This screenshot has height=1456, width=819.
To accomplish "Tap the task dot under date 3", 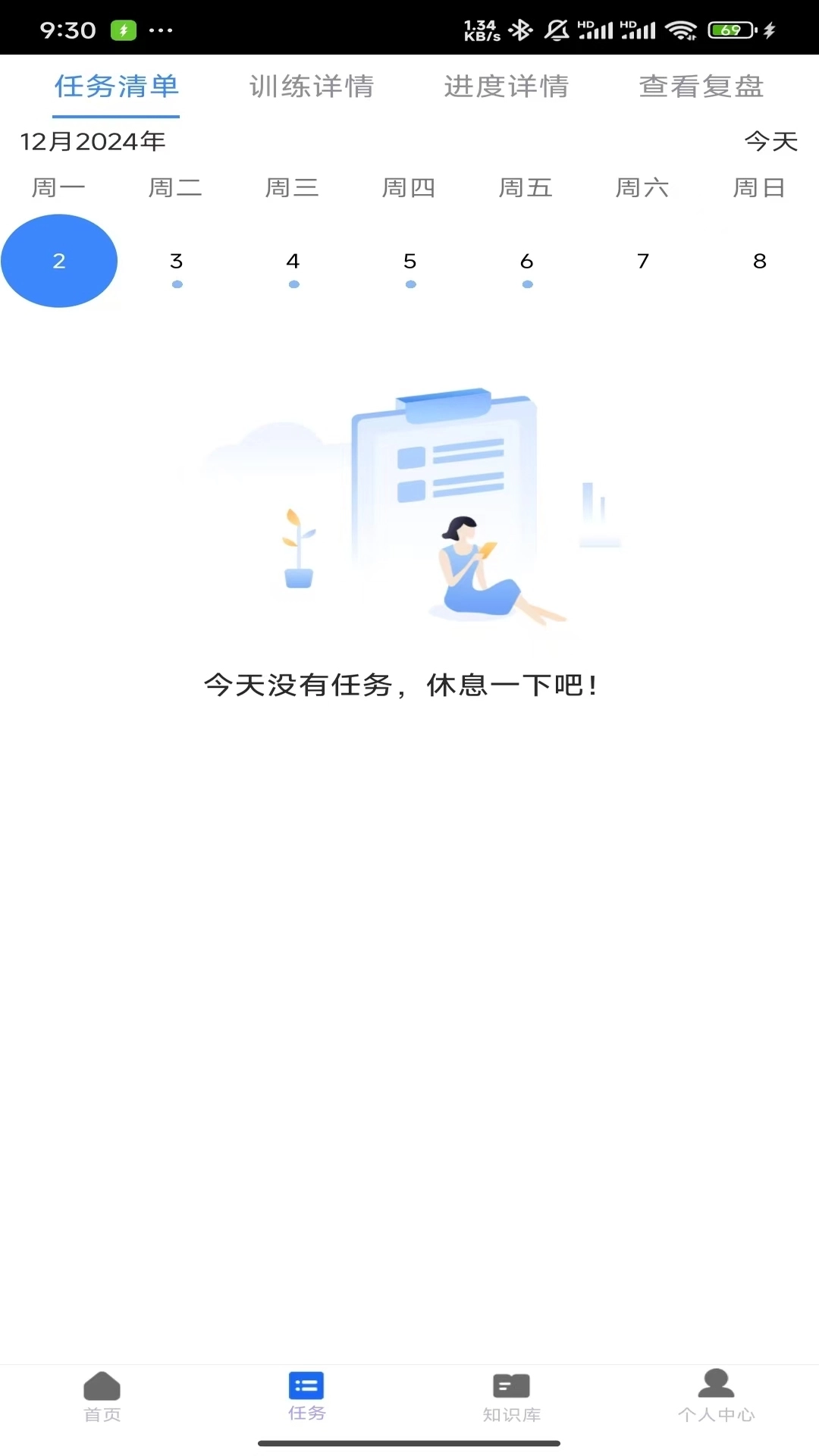I will [x=177, y=284].
